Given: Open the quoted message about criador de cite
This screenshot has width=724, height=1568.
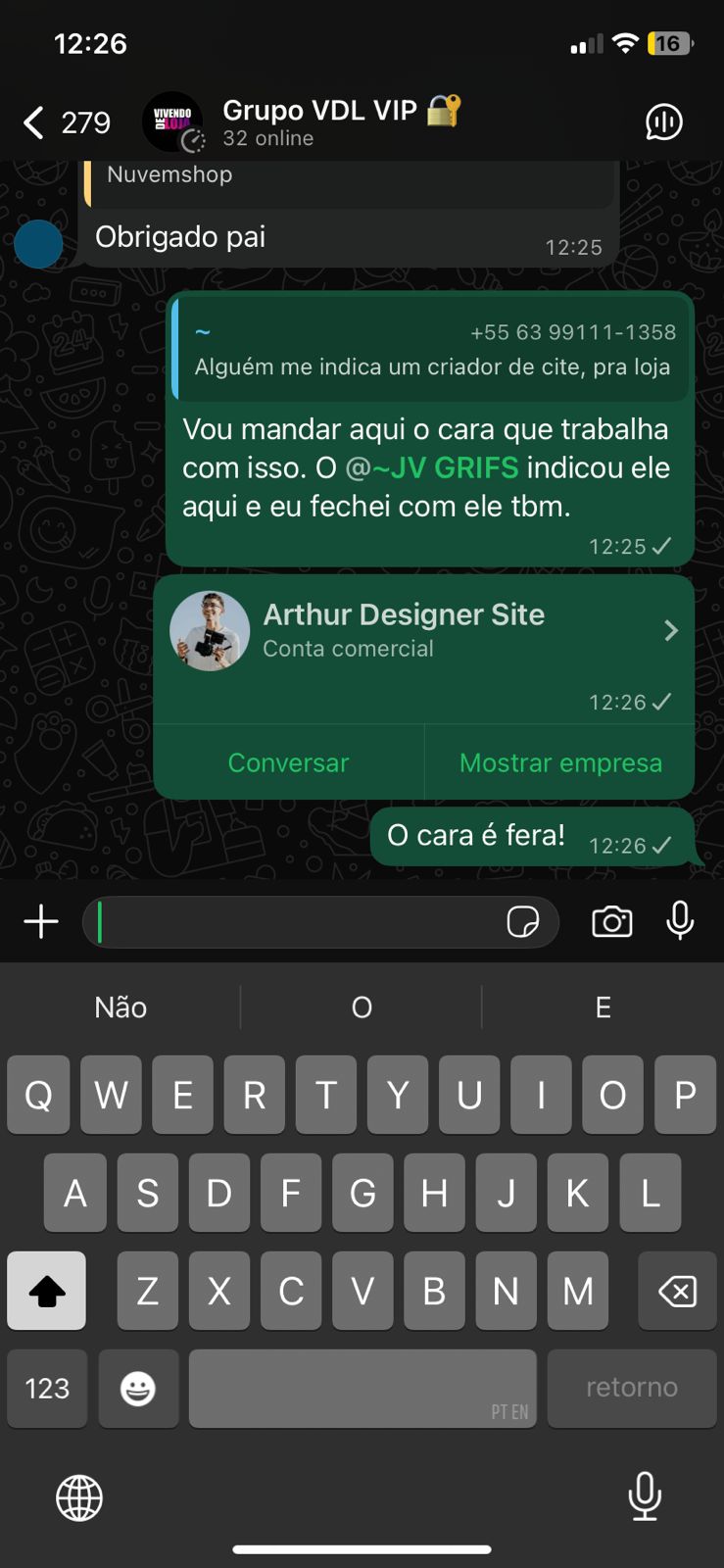Looking at the screenshot, I should tap(431, 350).
